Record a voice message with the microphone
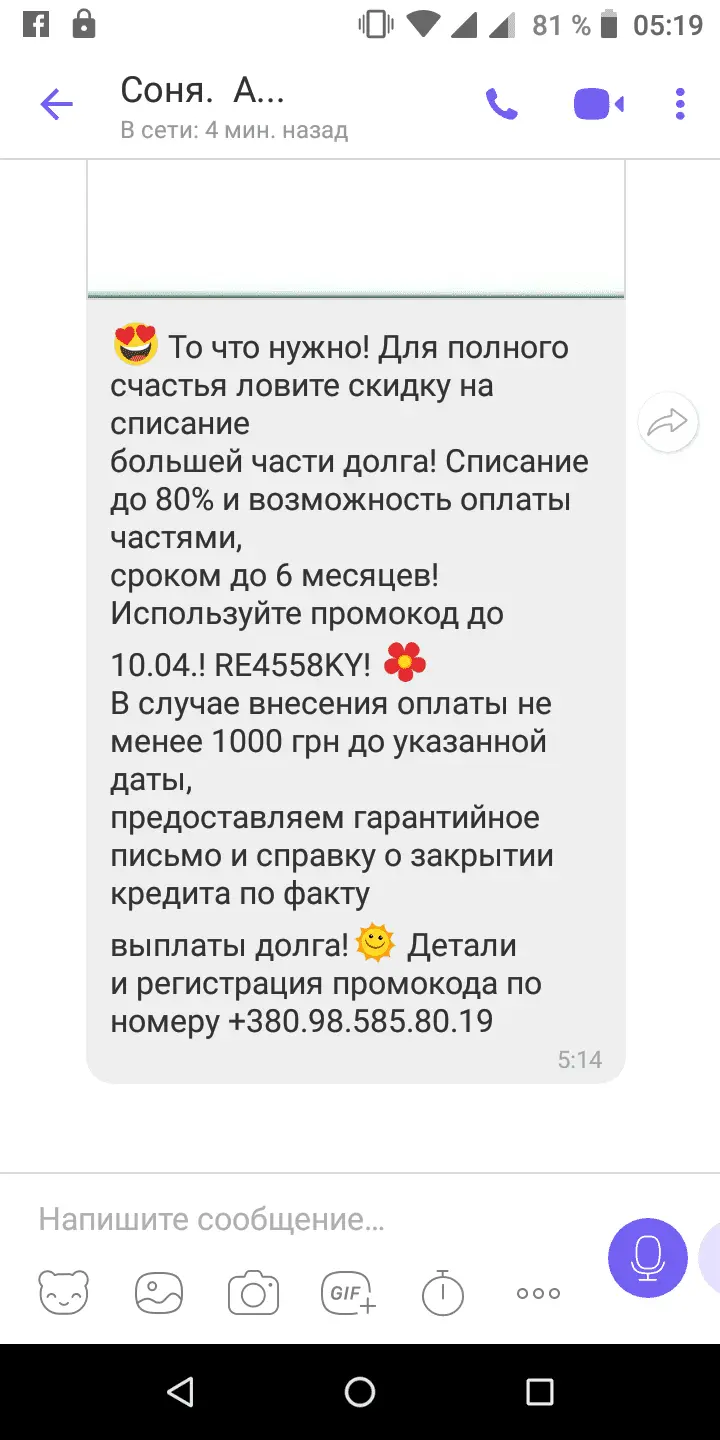The width and height of the screenshot is (720, 1440). pyautogui.click(x=648, y=1258)
